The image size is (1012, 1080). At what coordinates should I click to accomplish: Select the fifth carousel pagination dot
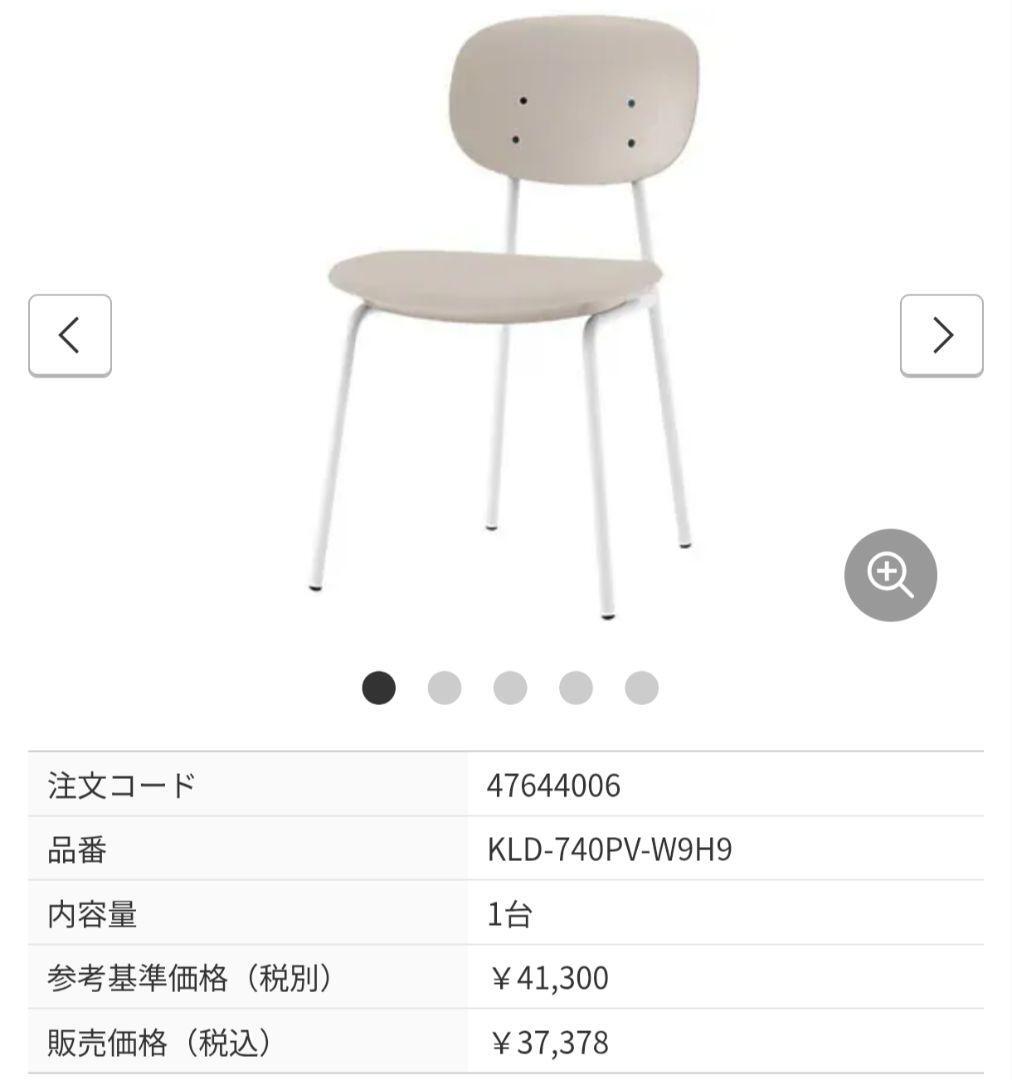(x=640, y=688)
